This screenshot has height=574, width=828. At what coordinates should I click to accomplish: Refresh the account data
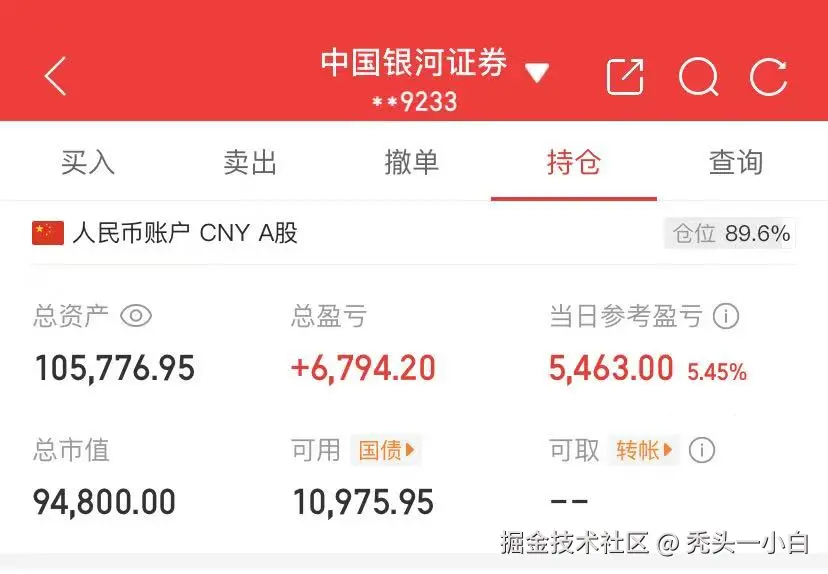tap(768, 76)
